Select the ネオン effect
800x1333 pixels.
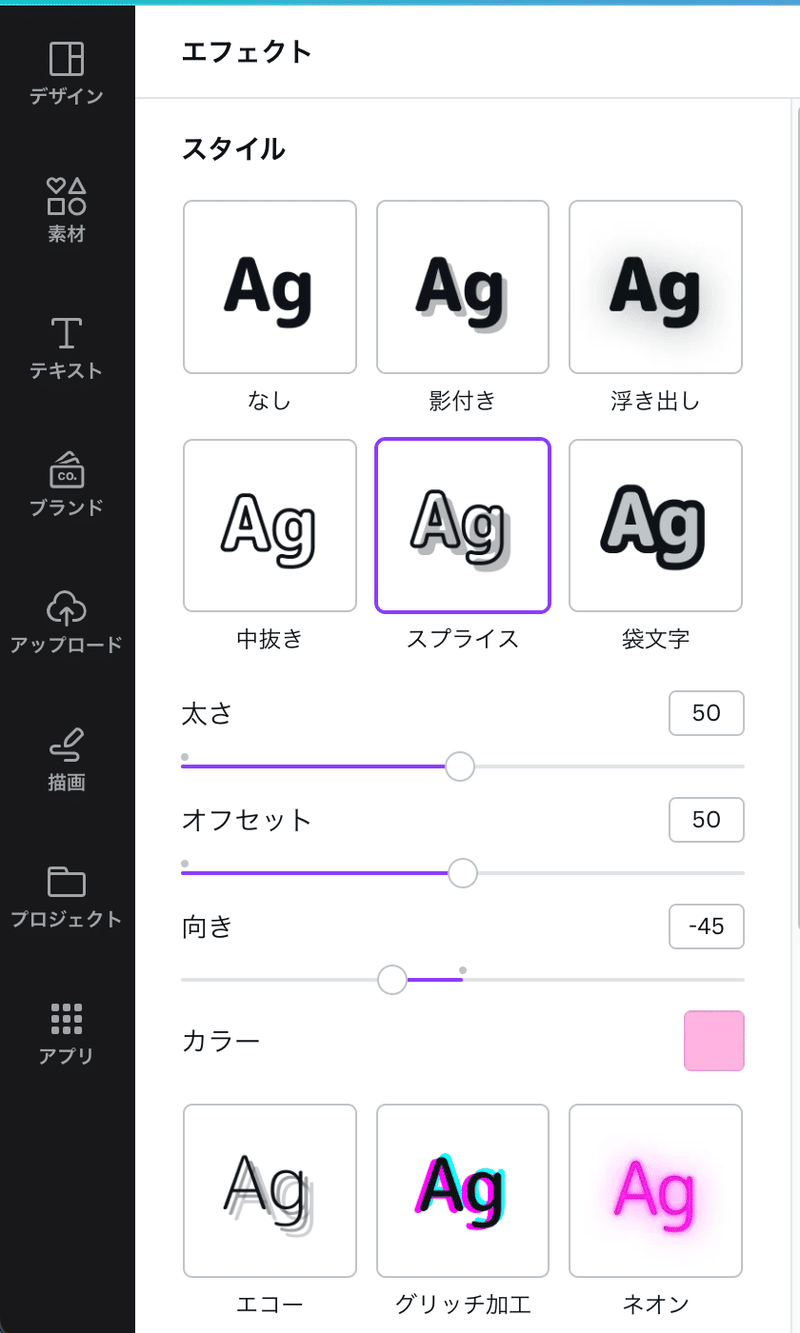tap(656, 1190)
